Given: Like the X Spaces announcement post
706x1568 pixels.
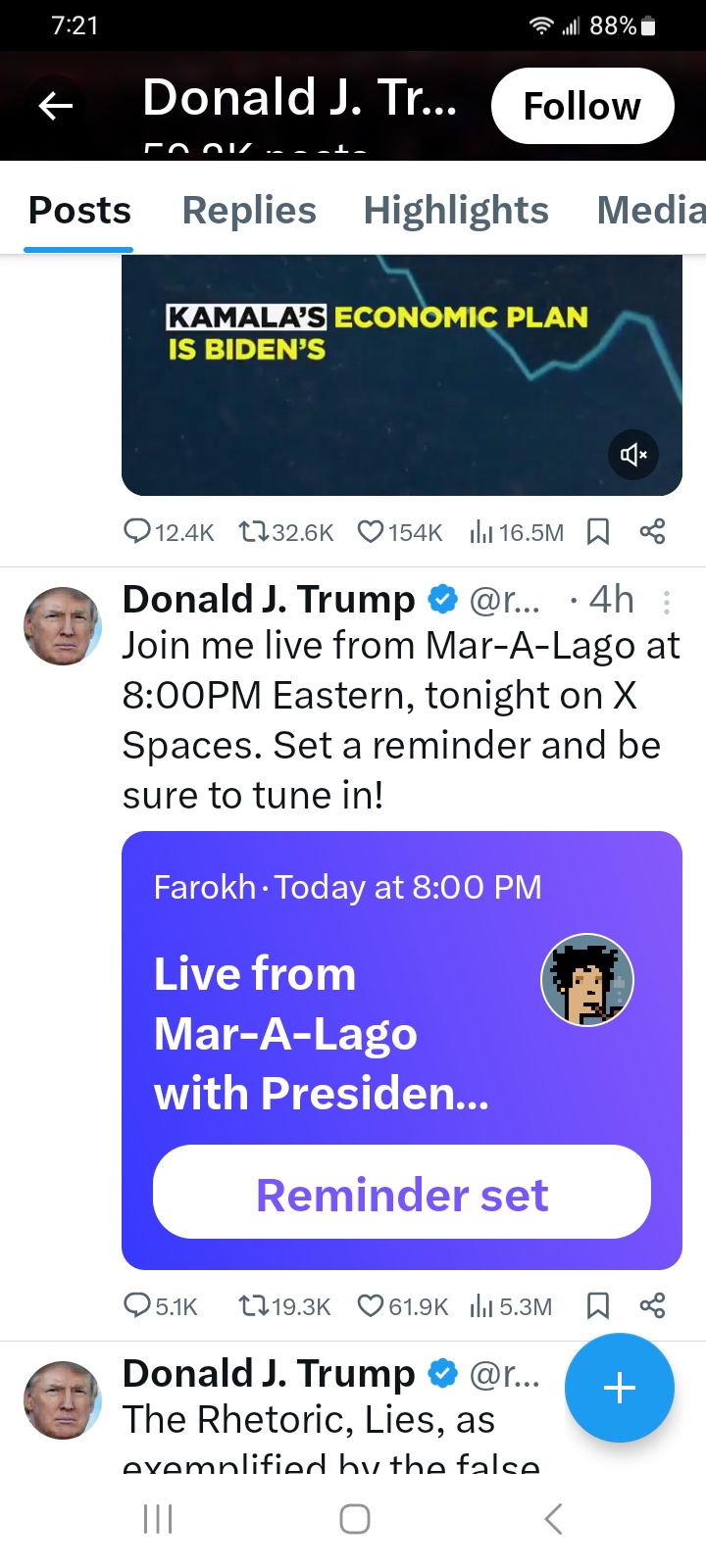Looking at the screenshot, I should (x=370, y=1306).
